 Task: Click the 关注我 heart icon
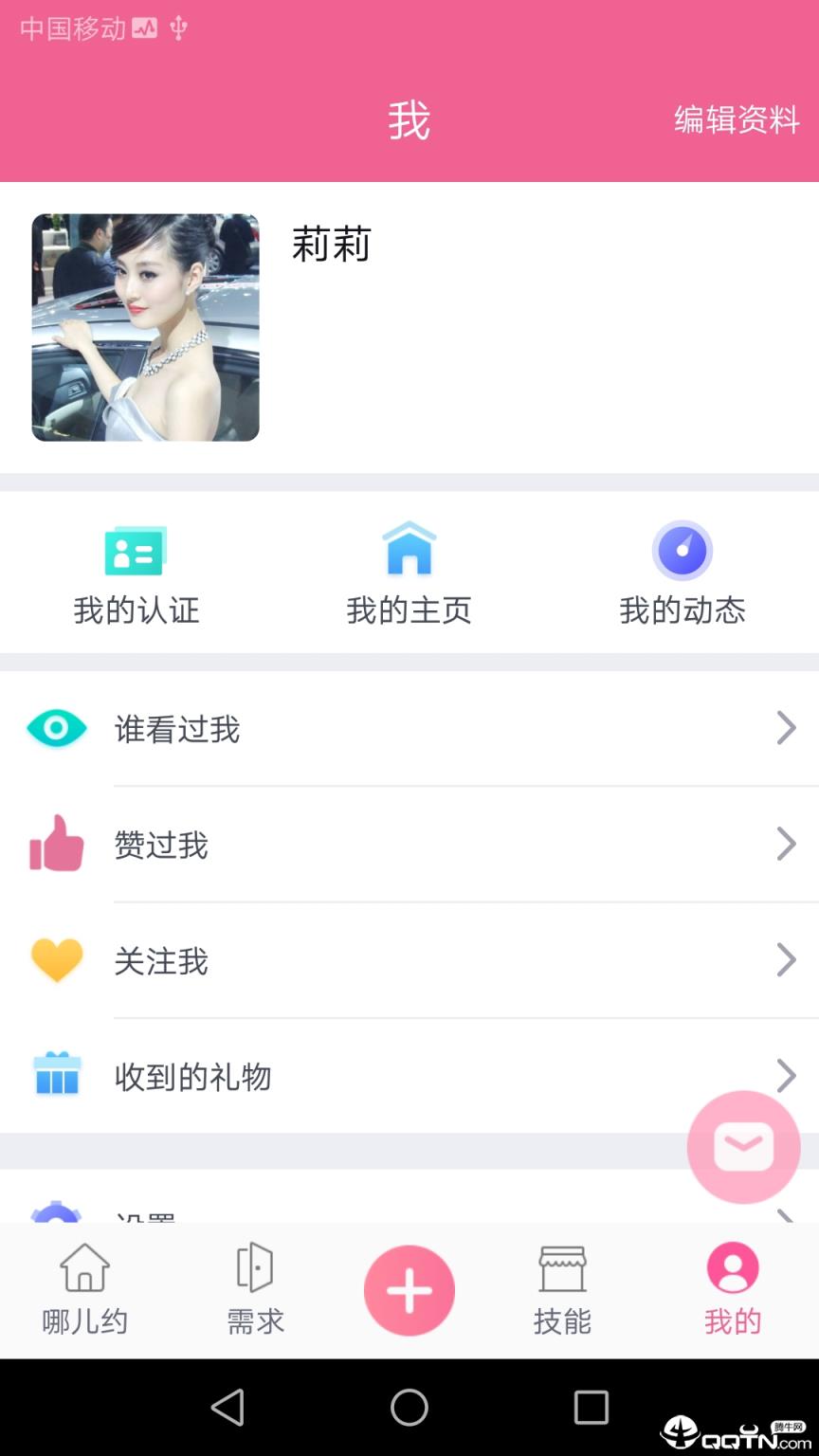[57, 960]
